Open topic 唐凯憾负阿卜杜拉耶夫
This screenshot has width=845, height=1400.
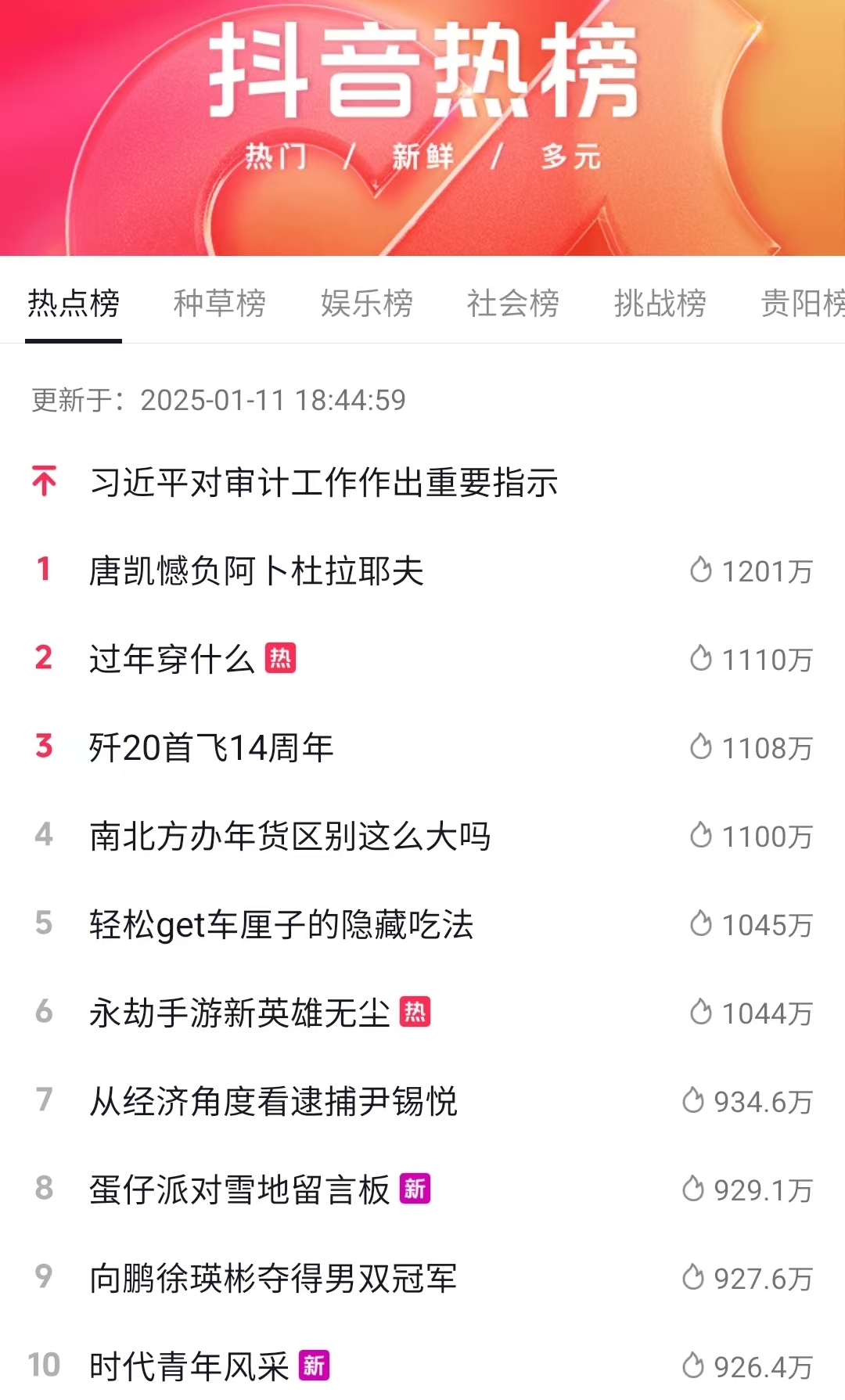tap(257, 570)
